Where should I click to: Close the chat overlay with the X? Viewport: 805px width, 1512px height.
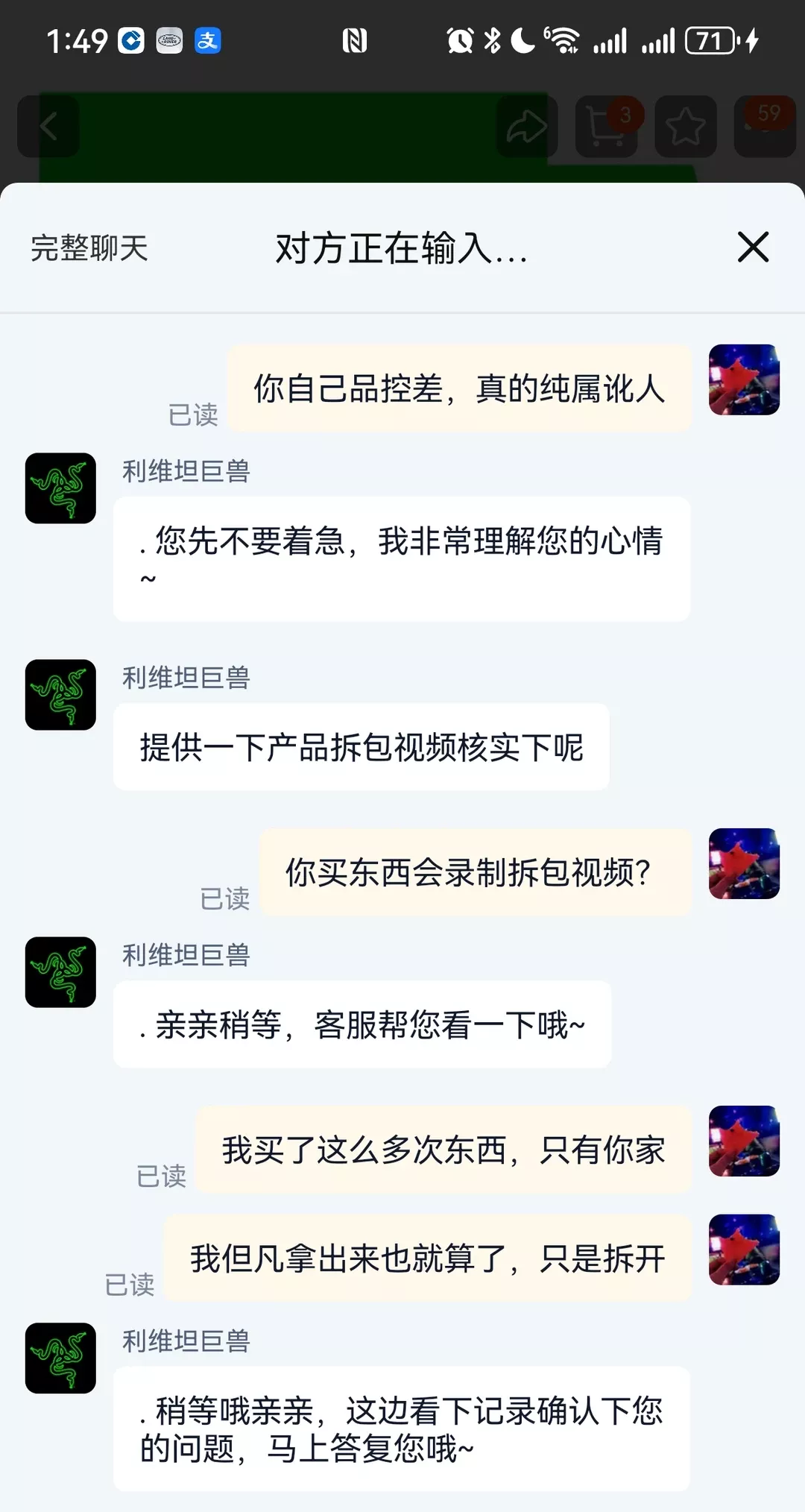(x=752, y=248)
